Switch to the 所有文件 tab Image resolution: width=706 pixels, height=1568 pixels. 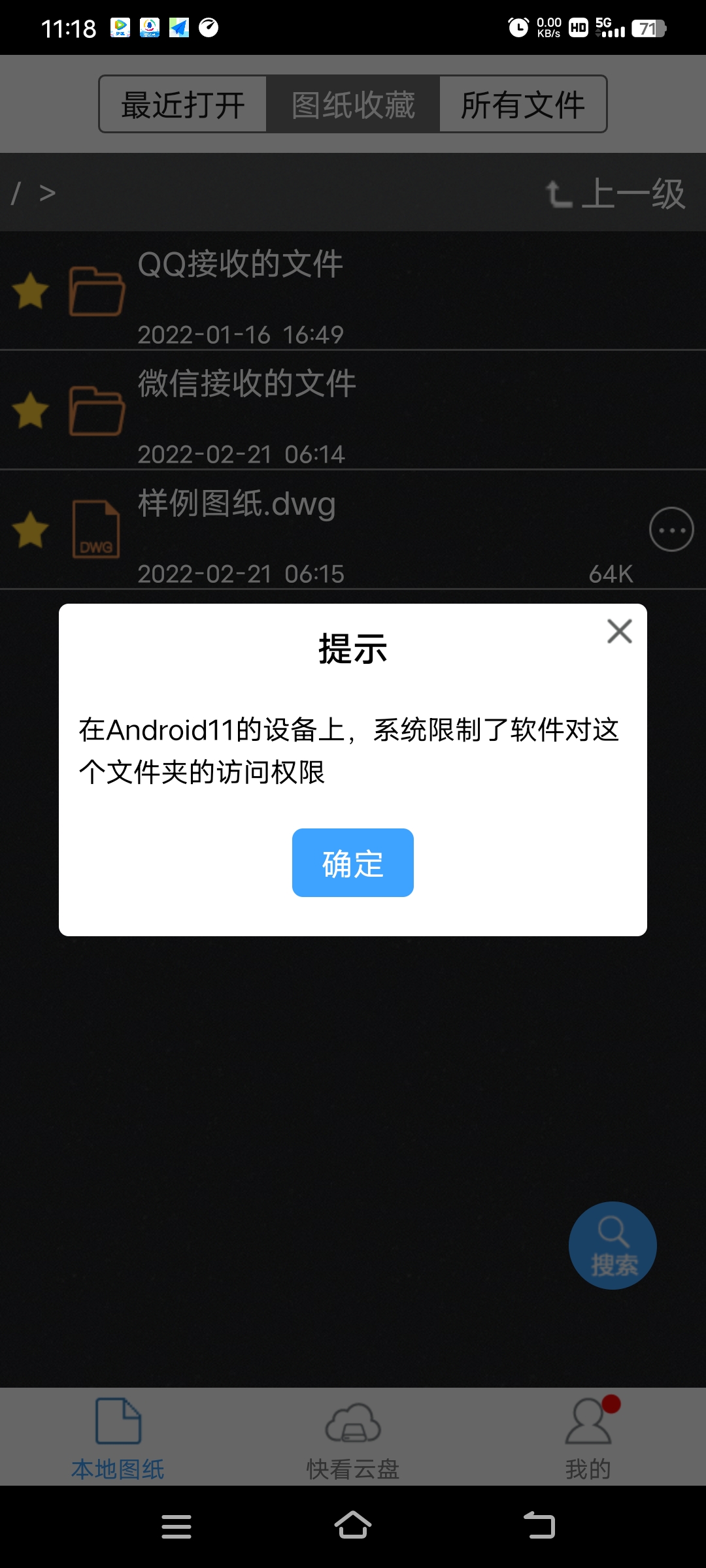pos(523,105)
